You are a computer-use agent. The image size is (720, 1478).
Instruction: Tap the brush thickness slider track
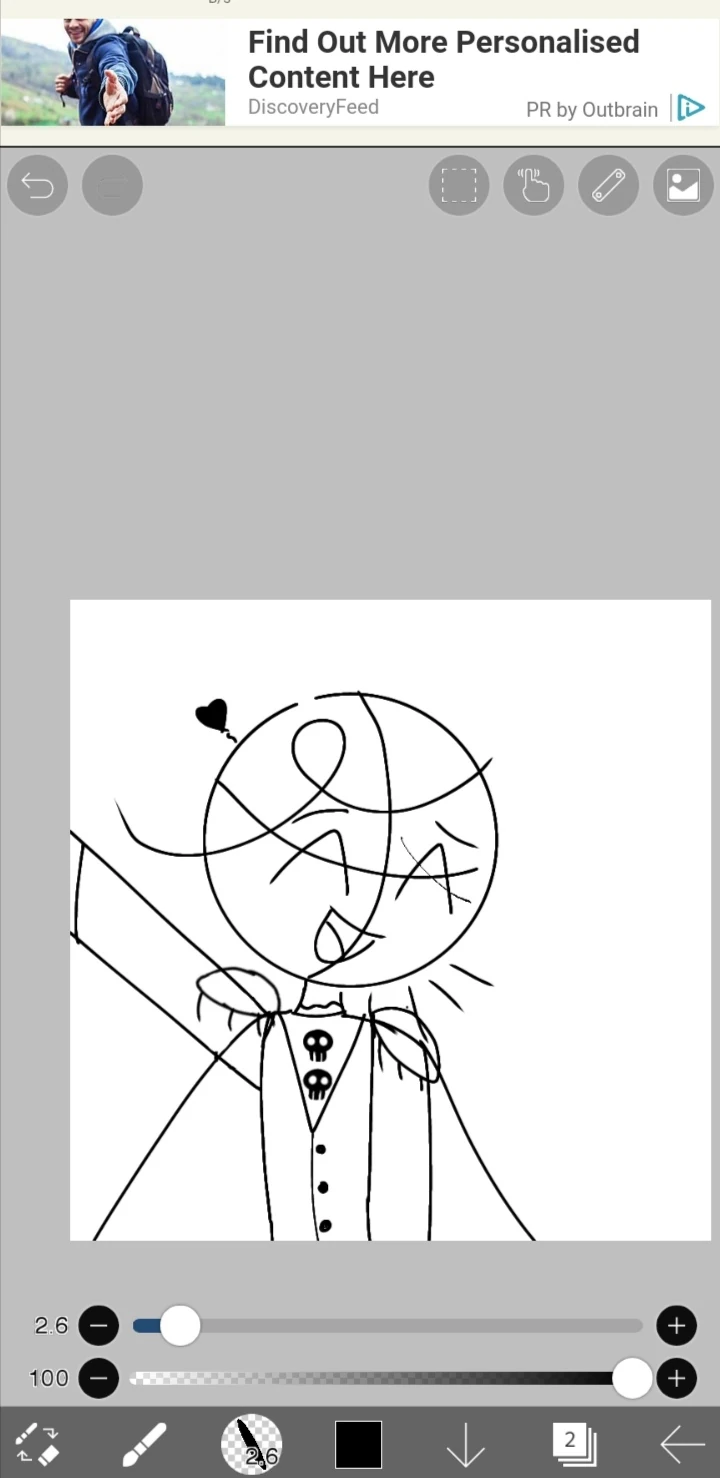(x=388, y=1326)
